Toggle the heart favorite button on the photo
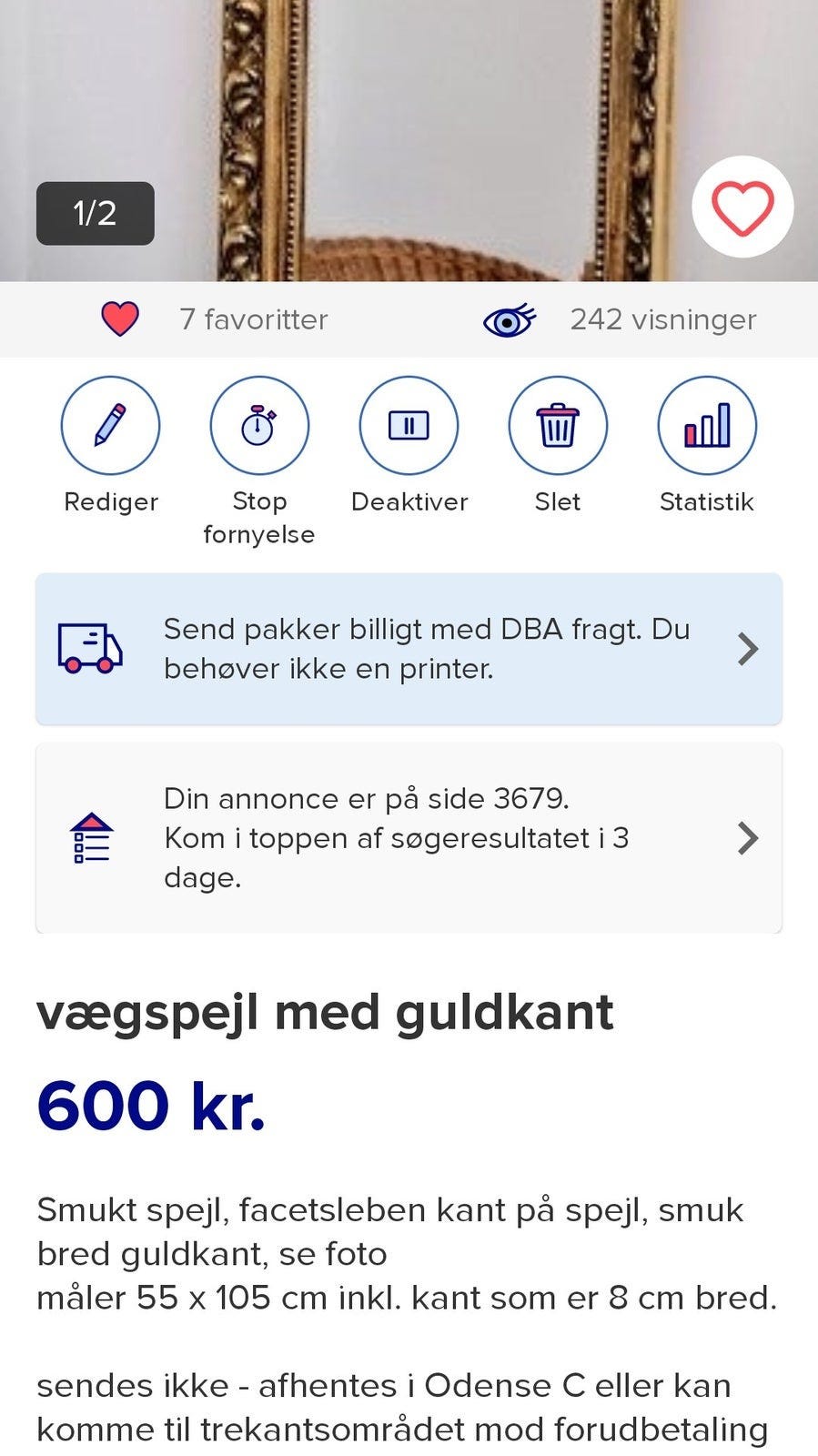 742,207
